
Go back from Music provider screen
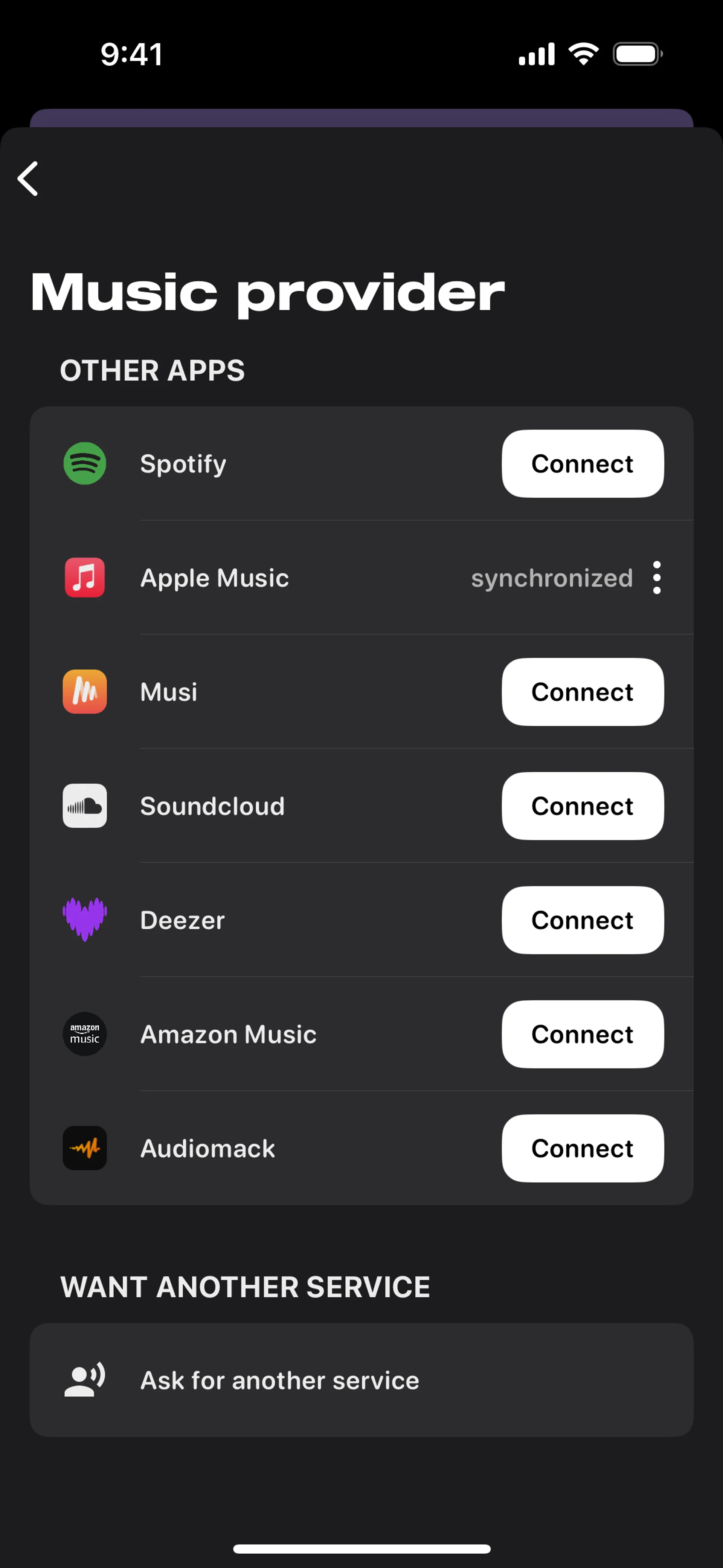pyautogui.click(x=28, y=178)
